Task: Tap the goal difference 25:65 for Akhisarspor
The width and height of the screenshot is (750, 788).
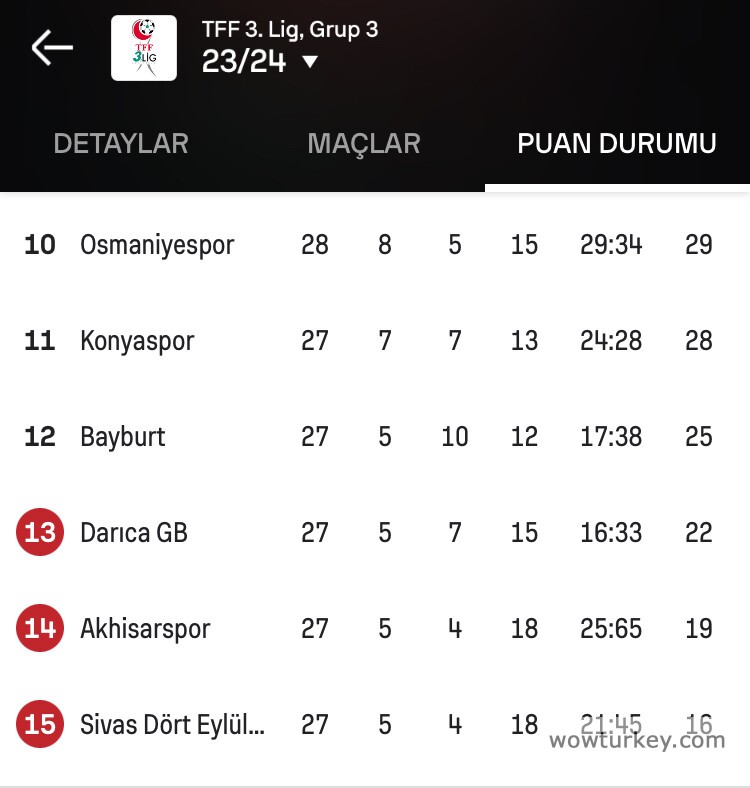Action: point(613,628)
